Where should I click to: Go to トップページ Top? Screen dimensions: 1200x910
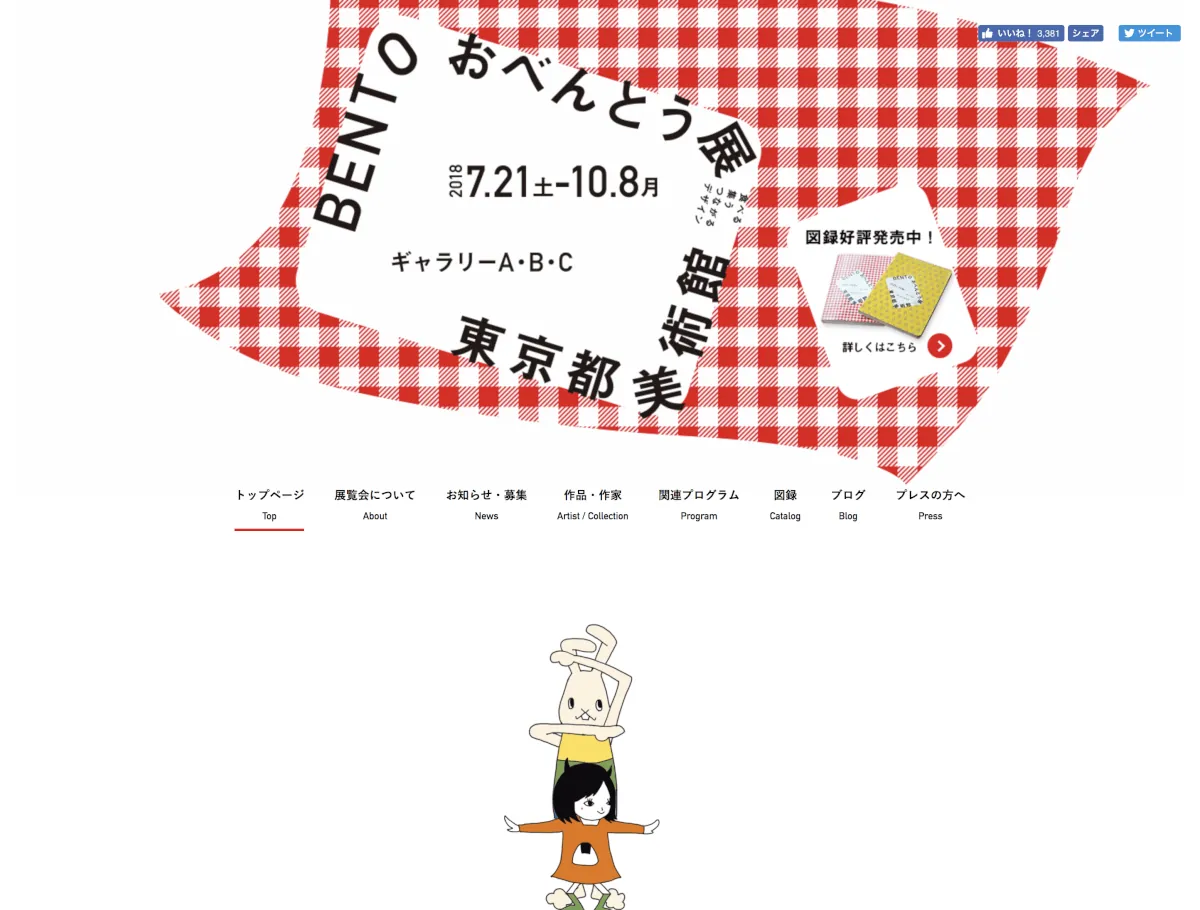point(269,504)
